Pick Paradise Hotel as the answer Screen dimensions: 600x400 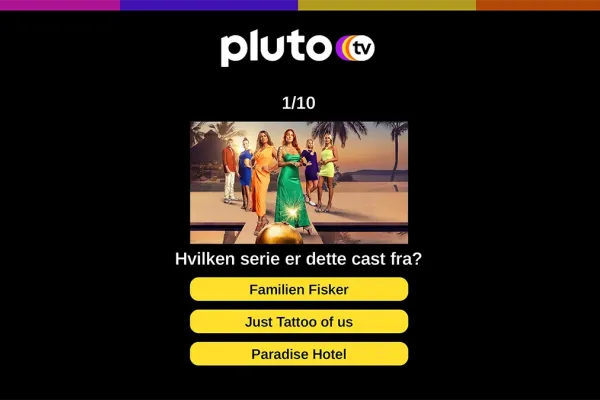[299, 354]
